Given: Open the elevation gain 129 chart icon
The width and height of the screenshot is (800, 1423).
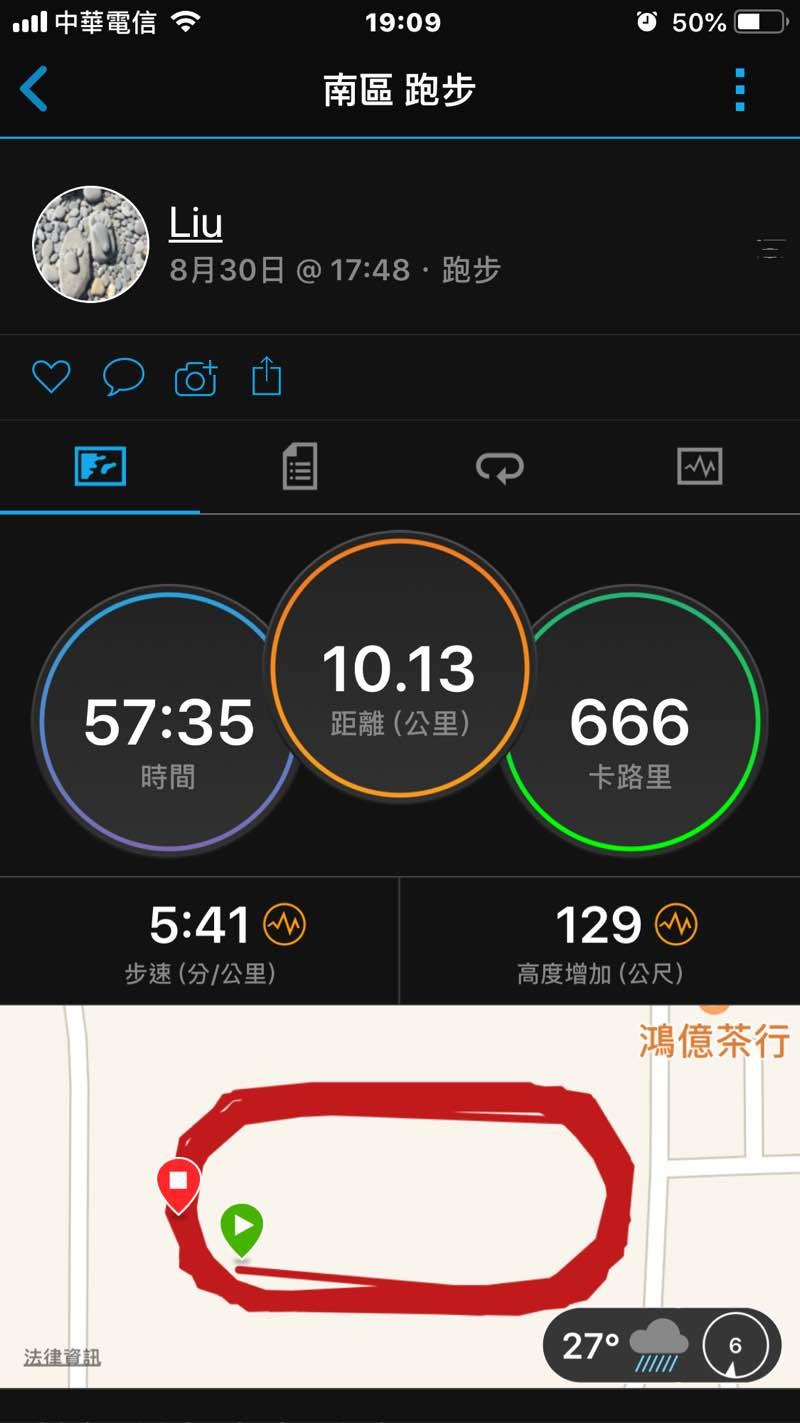Looking at the screenshot, I should click(x=676, y=925).
